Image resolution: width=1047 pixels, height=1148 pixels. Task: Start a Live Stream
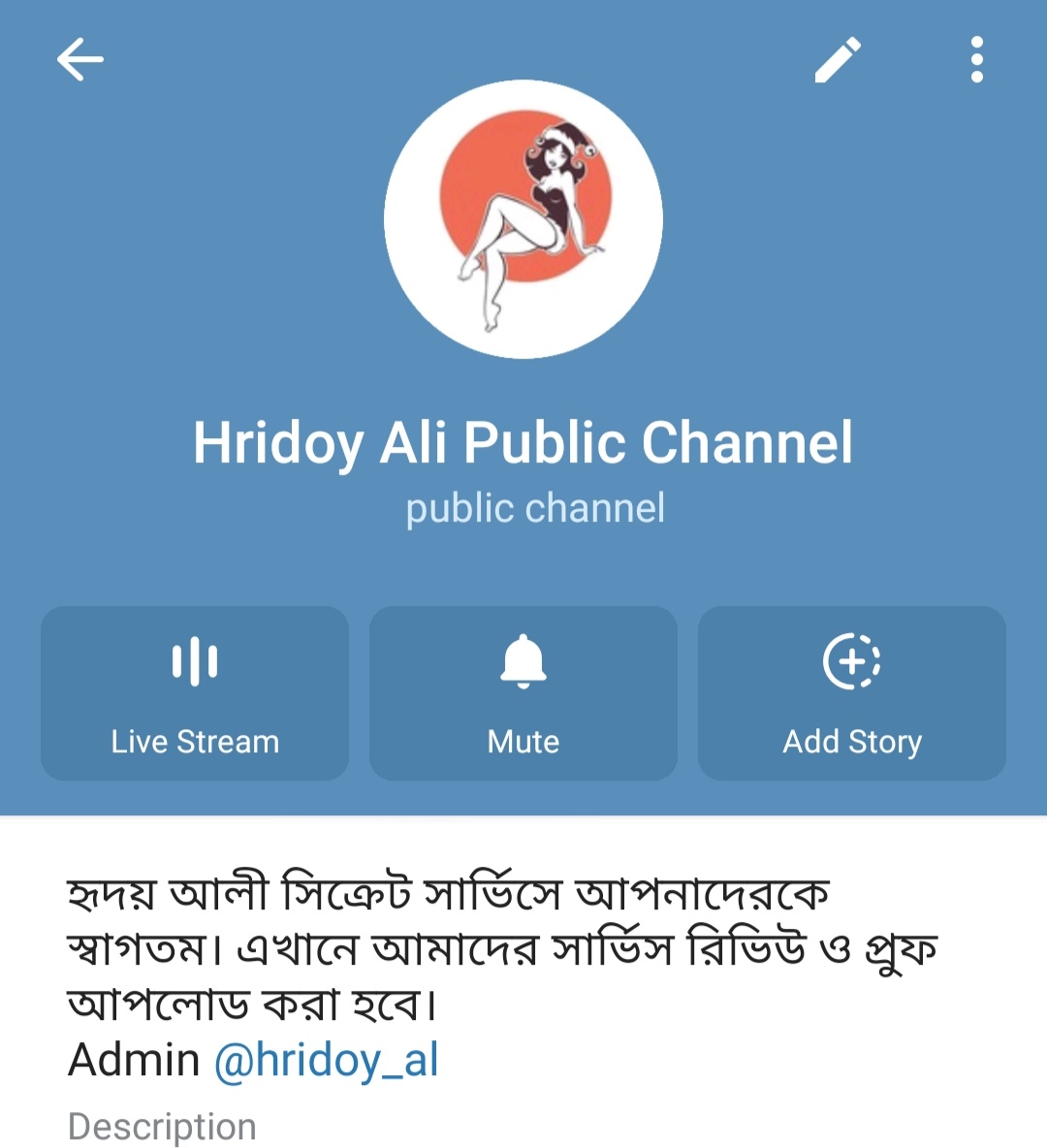(x=195, y=693)
